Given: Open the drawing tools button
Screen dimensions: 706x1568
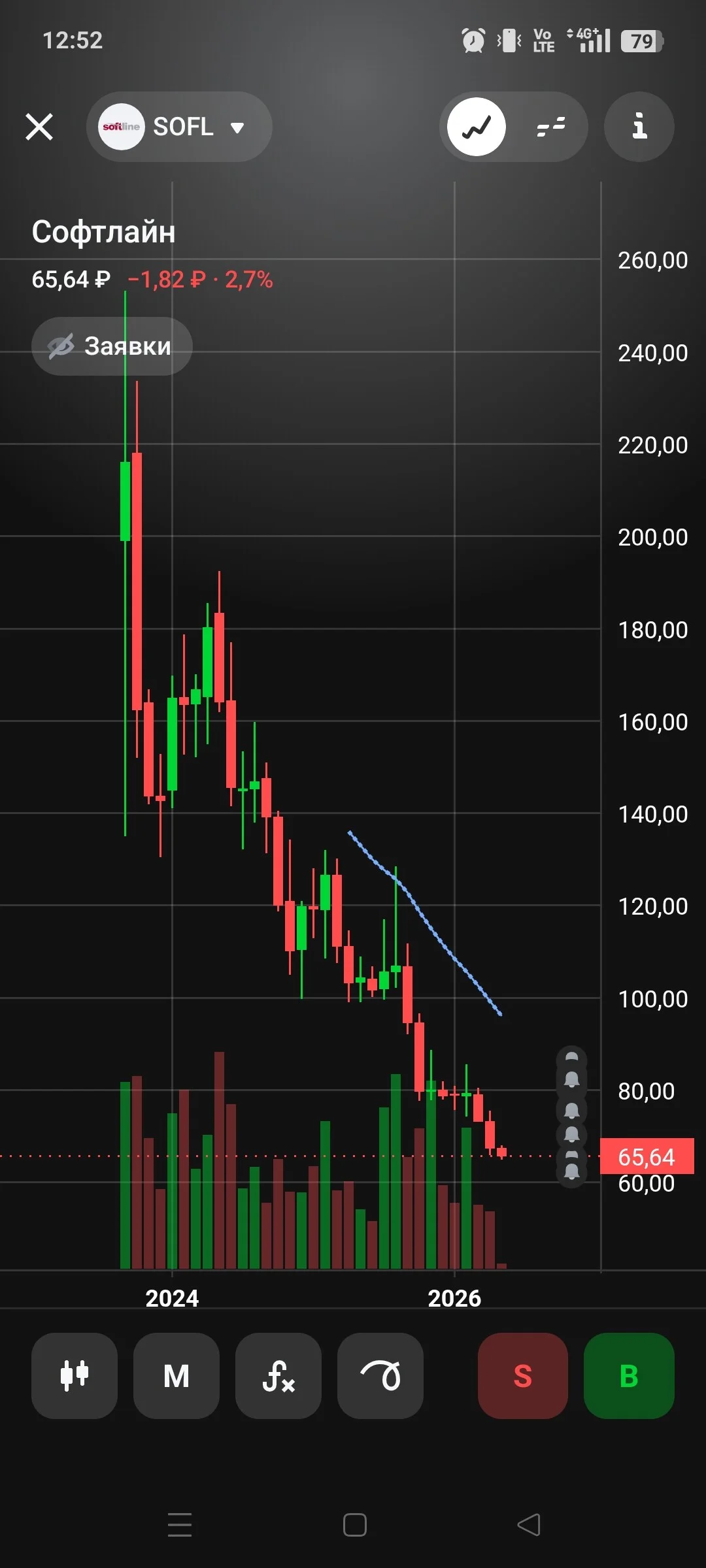Looking at the screenshot, I should click(x=380, y=1375).
